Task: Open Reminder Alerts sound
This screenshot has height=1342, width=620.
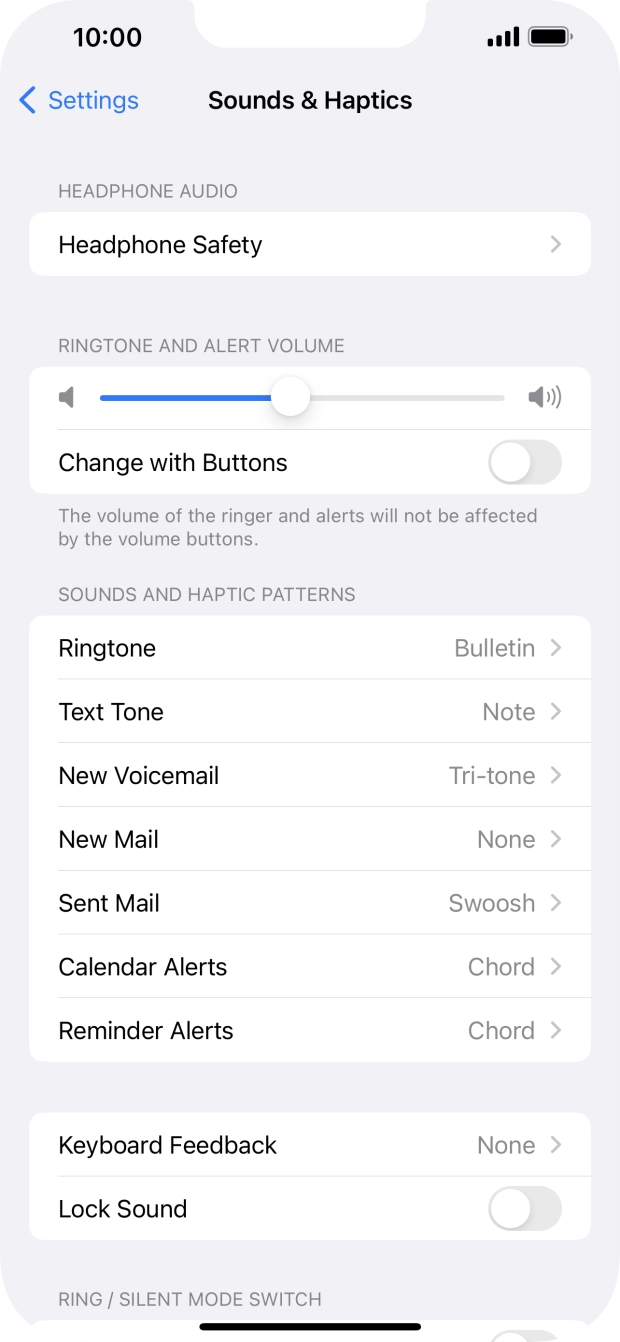Action: point(309,1031)
